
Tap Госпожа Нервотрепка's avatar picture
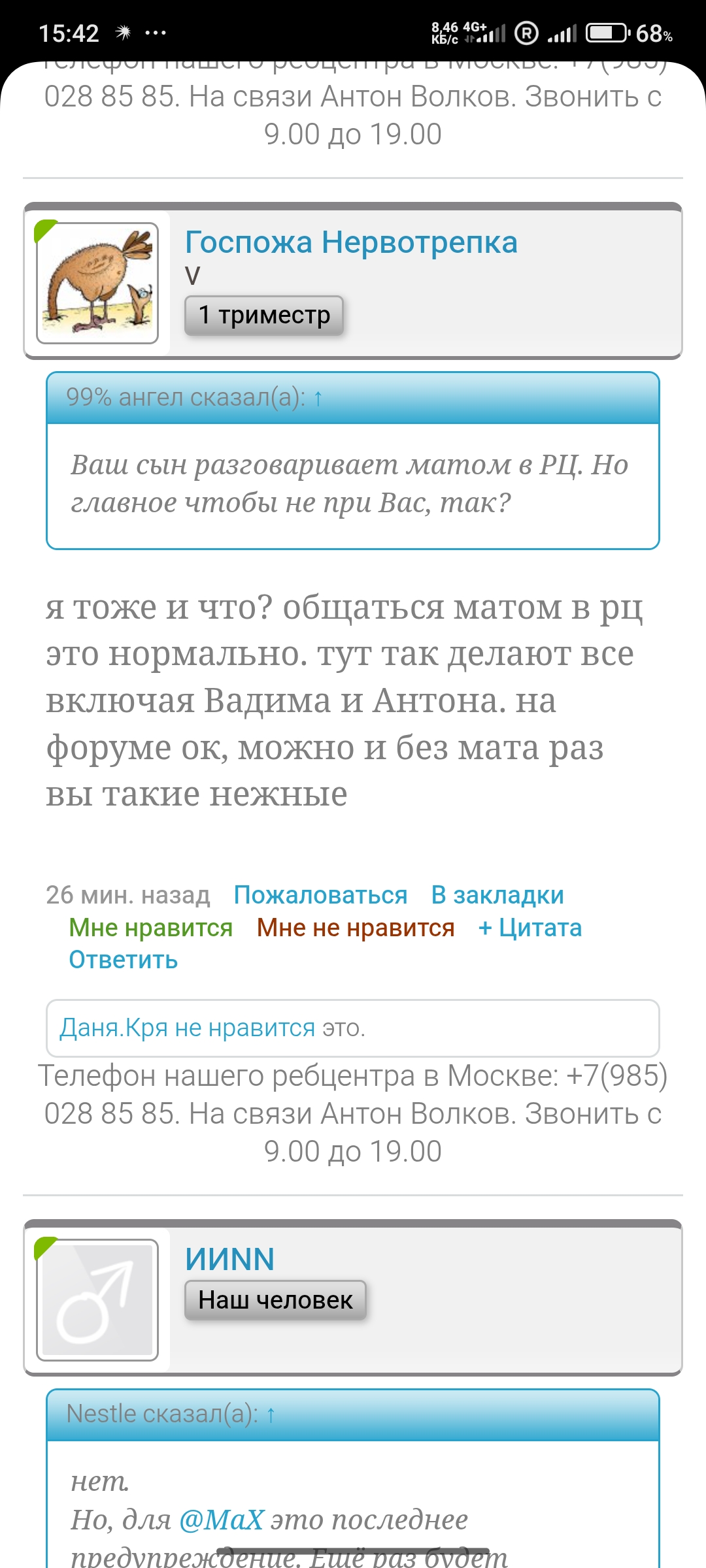97,283
